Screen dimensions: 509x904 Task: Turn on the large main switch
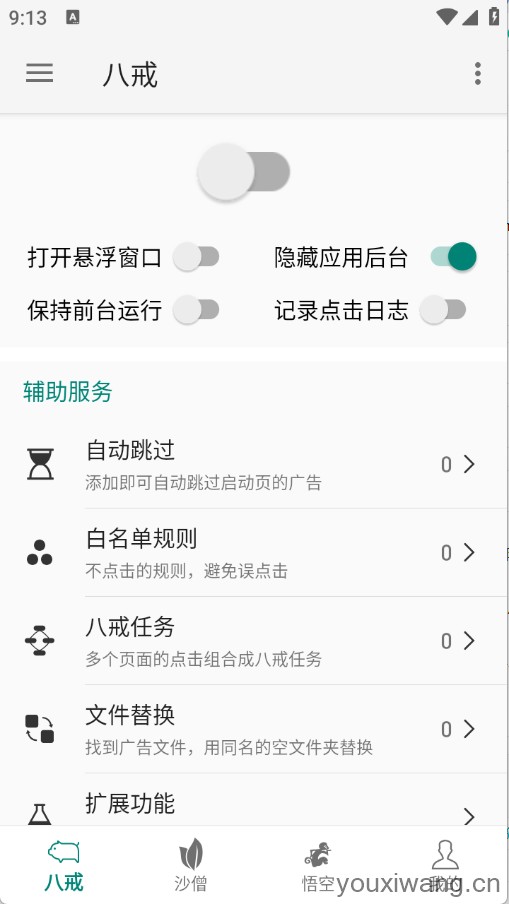click(x=243, y=172)
